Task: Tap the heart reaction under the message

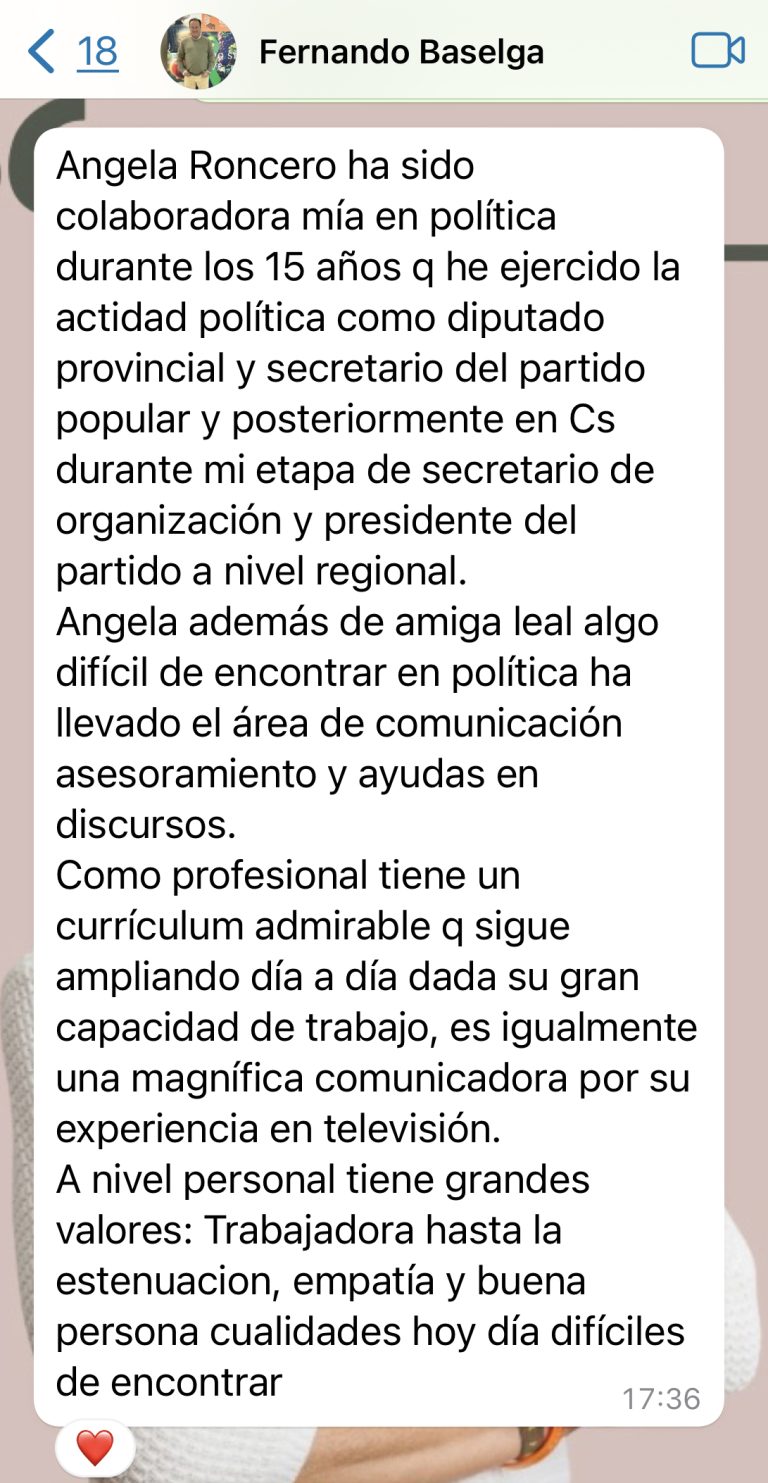Action: pyautogui.click(x=95, y=1447)
